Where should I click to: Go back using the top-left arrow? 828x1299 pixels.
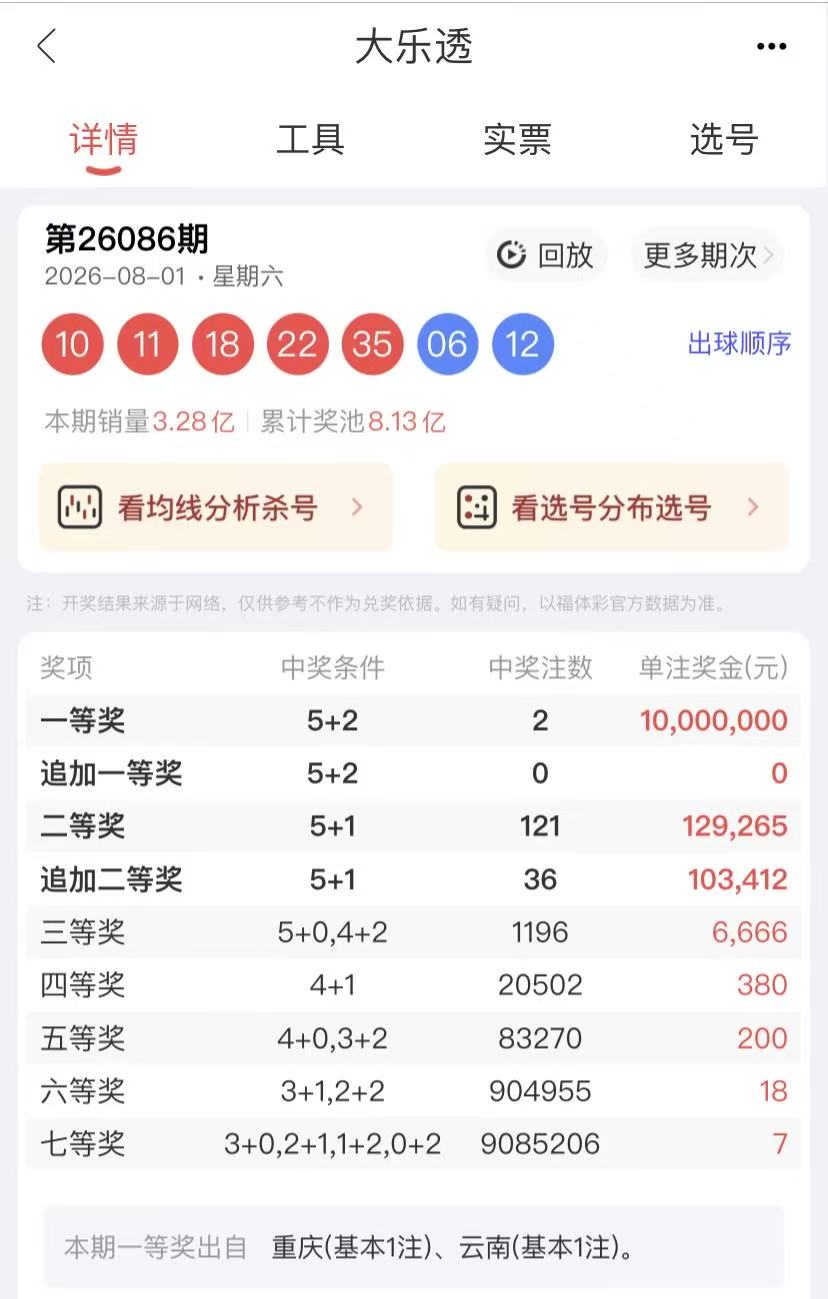pyautogui.click(x=46, y=46)
